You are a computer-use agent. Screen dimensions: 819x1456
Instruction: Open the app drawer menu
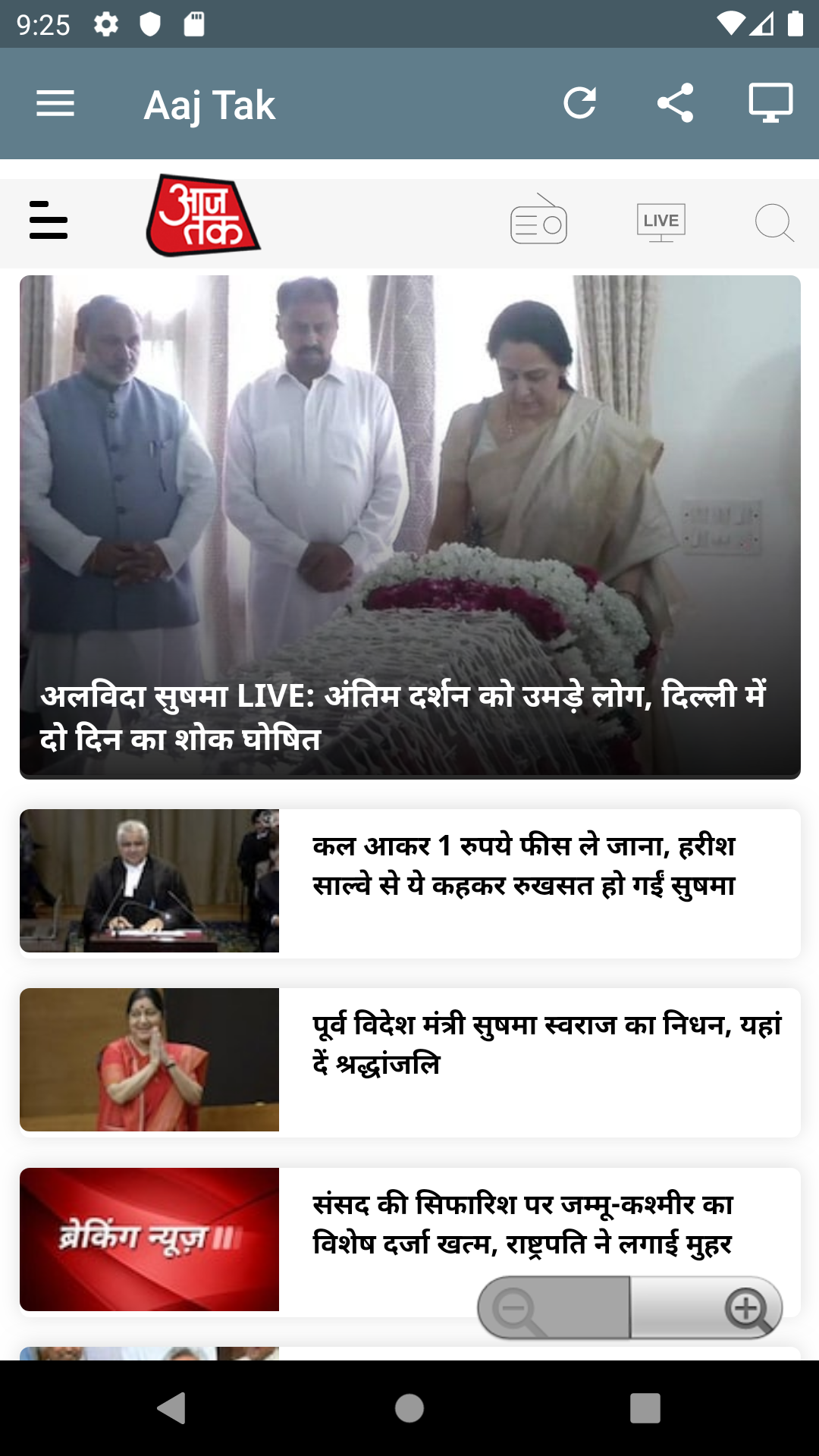[55, 103]
